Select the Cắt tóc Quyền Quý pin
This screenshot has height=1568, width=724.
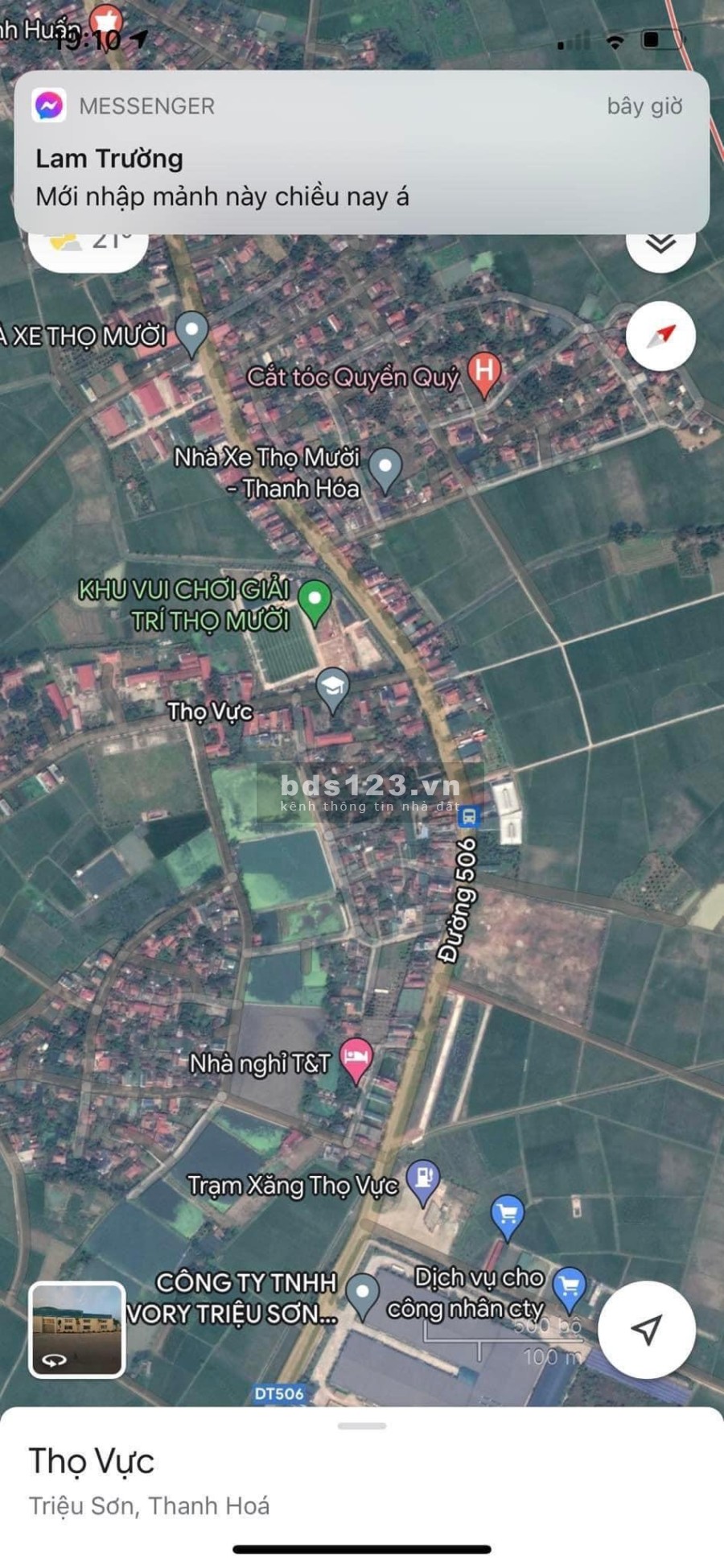(484, 373)
